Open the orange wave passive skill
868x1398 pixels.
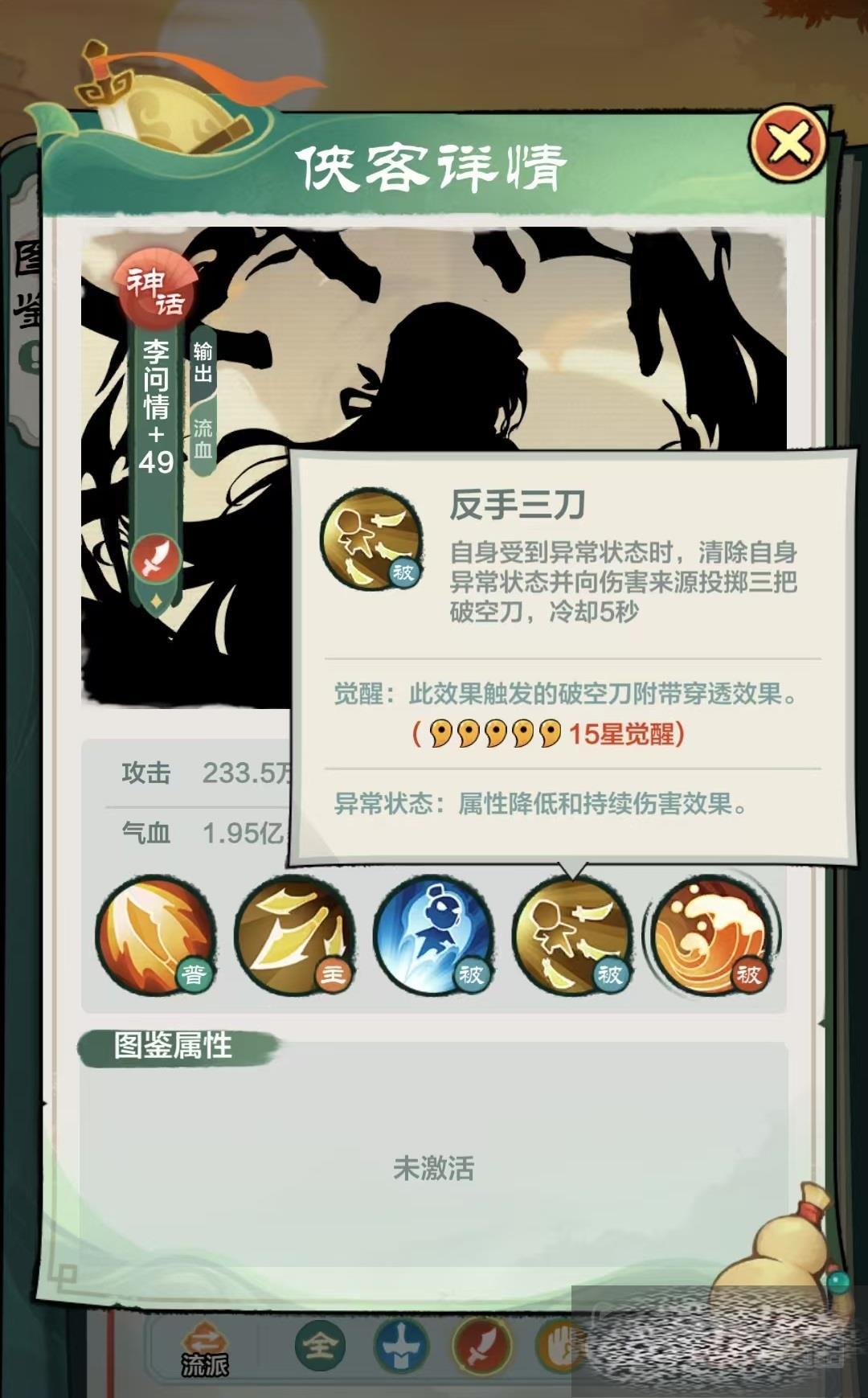pos(711,935)
